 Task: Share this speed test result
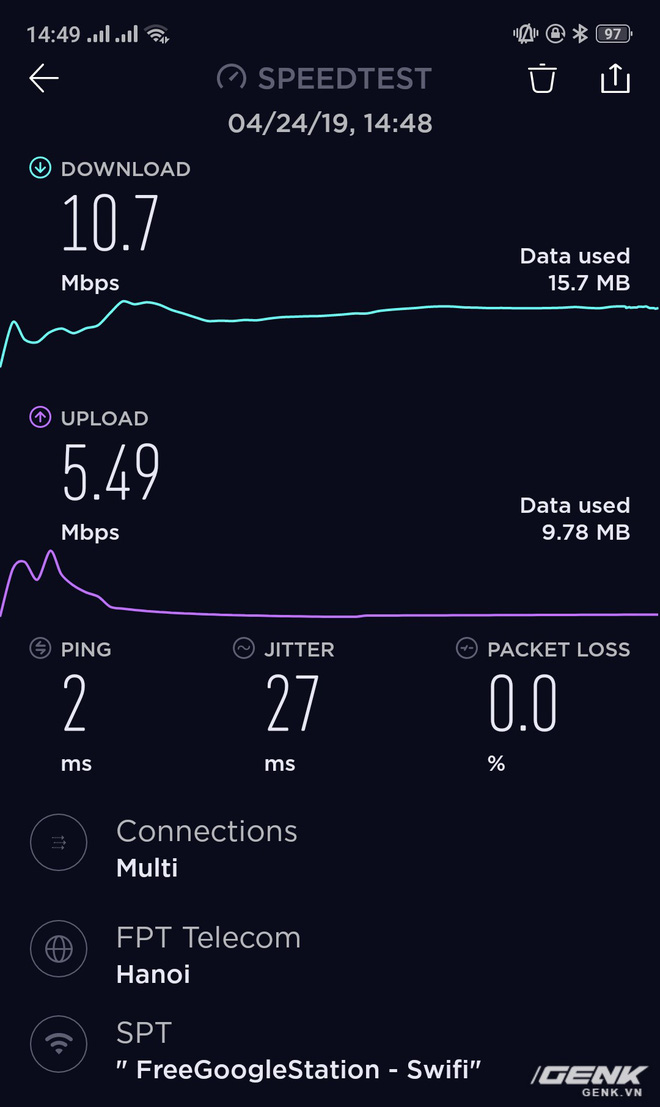(615, 78)
